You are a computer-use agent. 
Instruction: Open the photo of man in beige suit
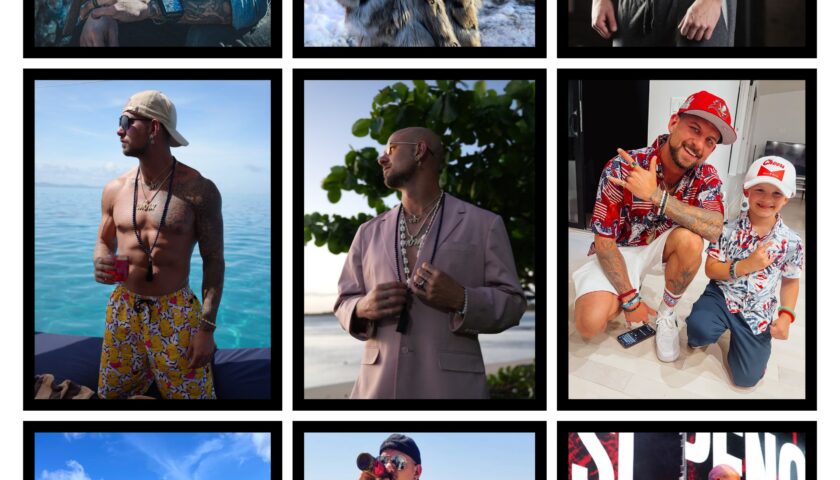pos(419,240)
